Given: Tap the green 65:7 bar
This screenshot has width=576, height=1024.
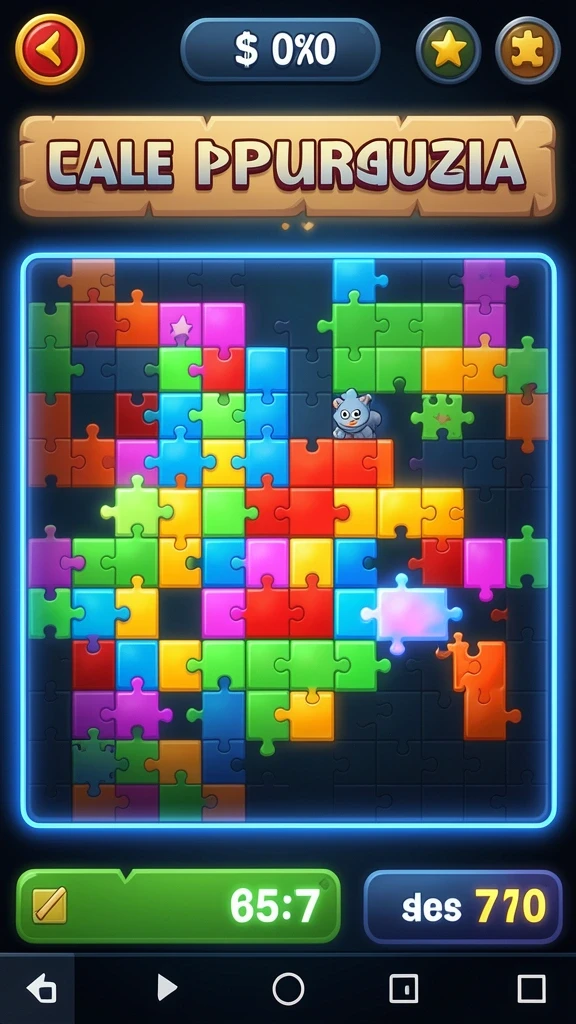Looking at the screenshot, I should (178, 906).
